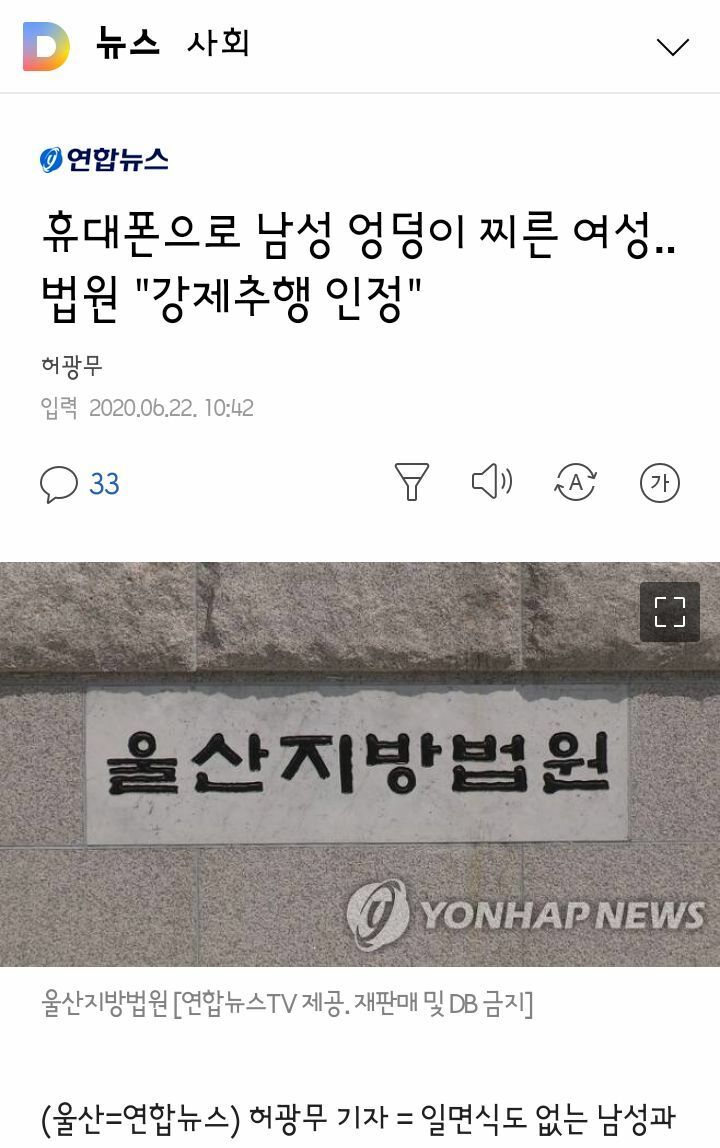Open the Daum home logo

tap(46, 46)
